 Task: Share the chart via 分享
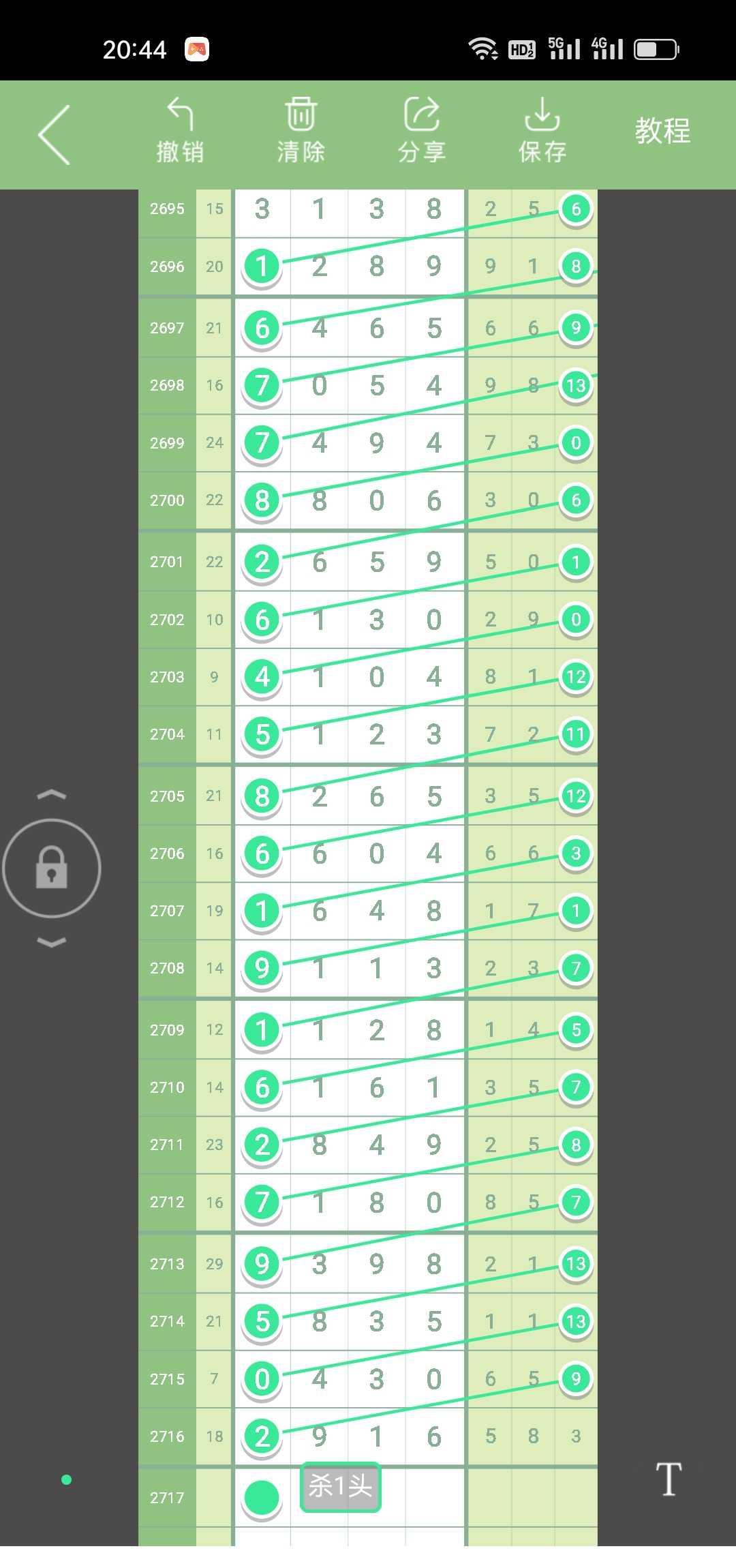click(422, 130)
